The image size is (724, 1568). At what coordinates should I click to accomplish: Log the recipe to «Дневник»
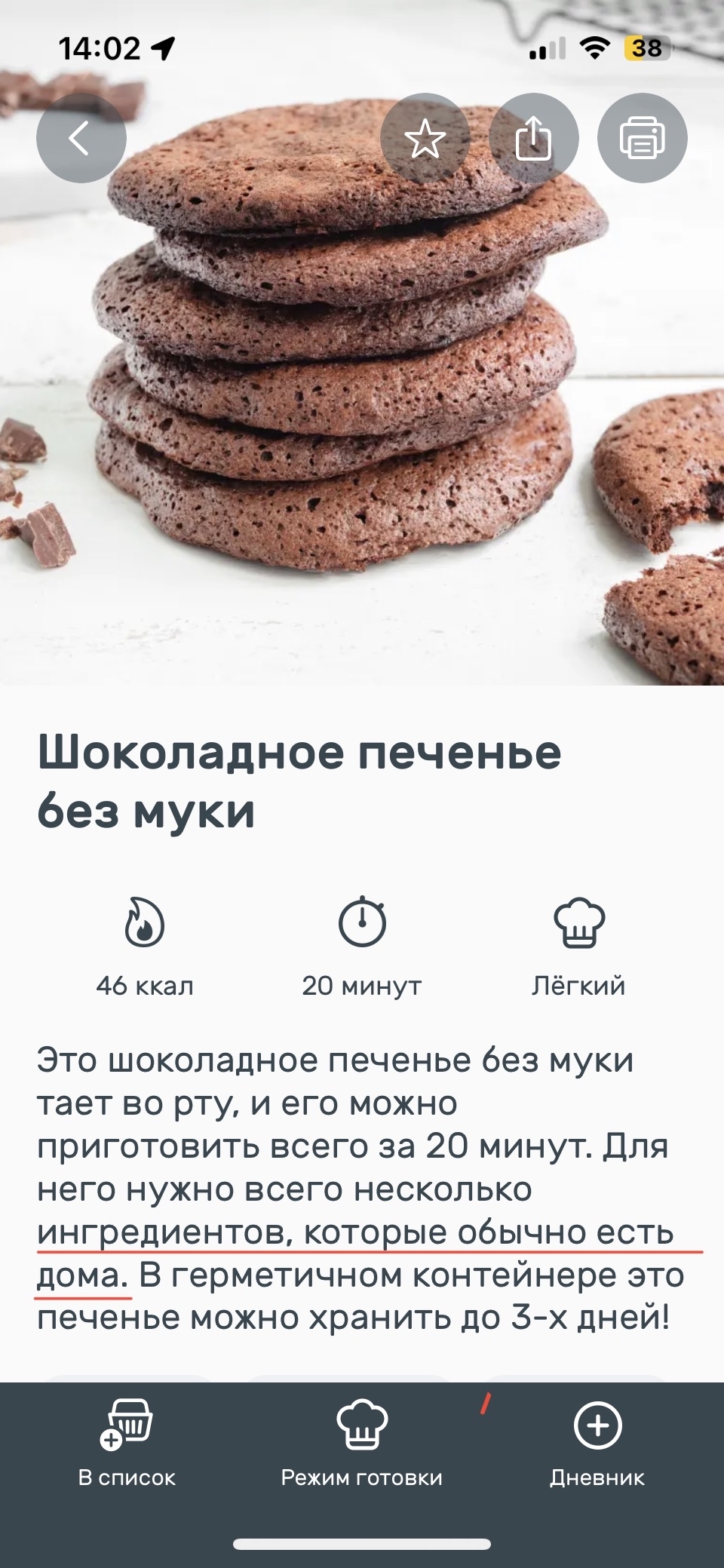(x=597, y=1444)
